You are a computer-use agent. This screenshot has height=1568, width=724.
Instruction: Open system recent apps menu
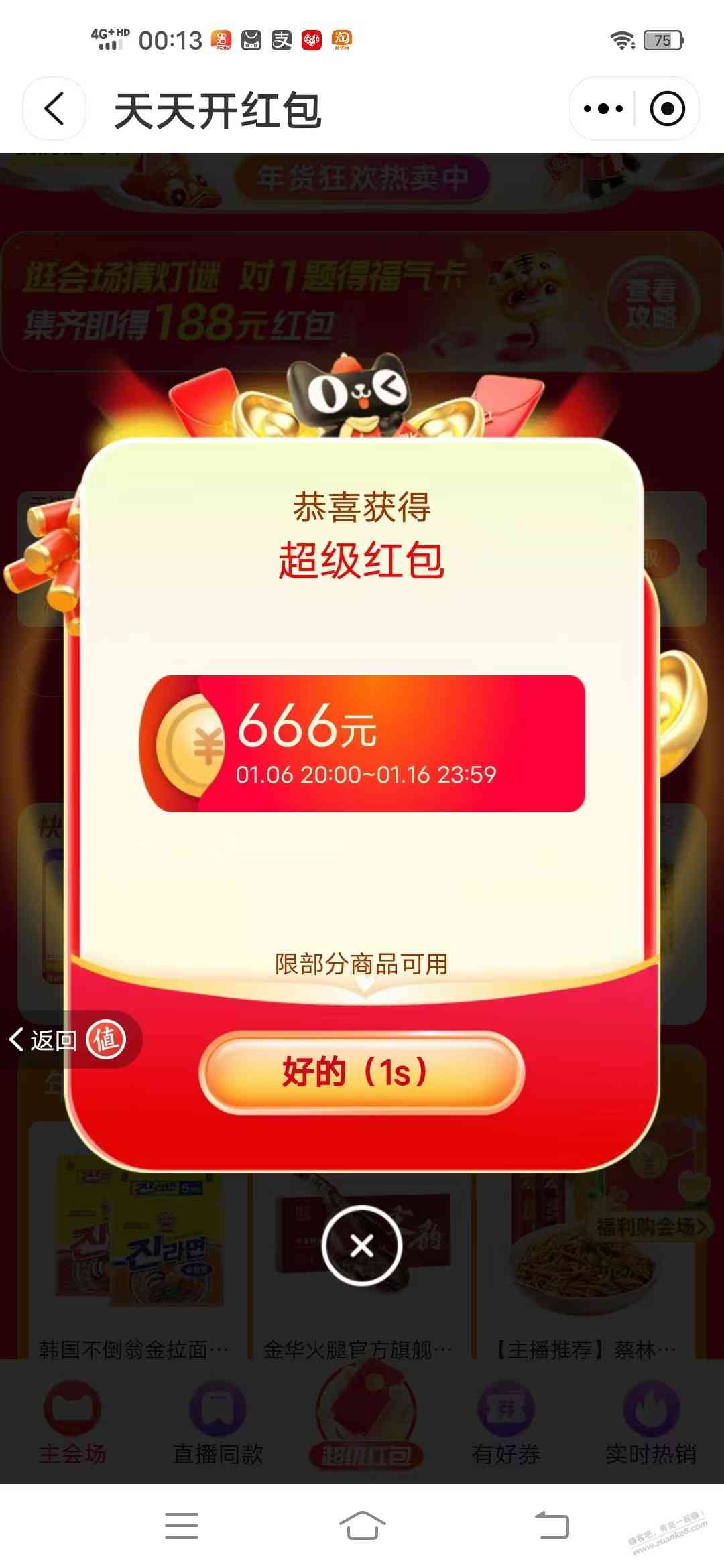(x=181, y=1526)
